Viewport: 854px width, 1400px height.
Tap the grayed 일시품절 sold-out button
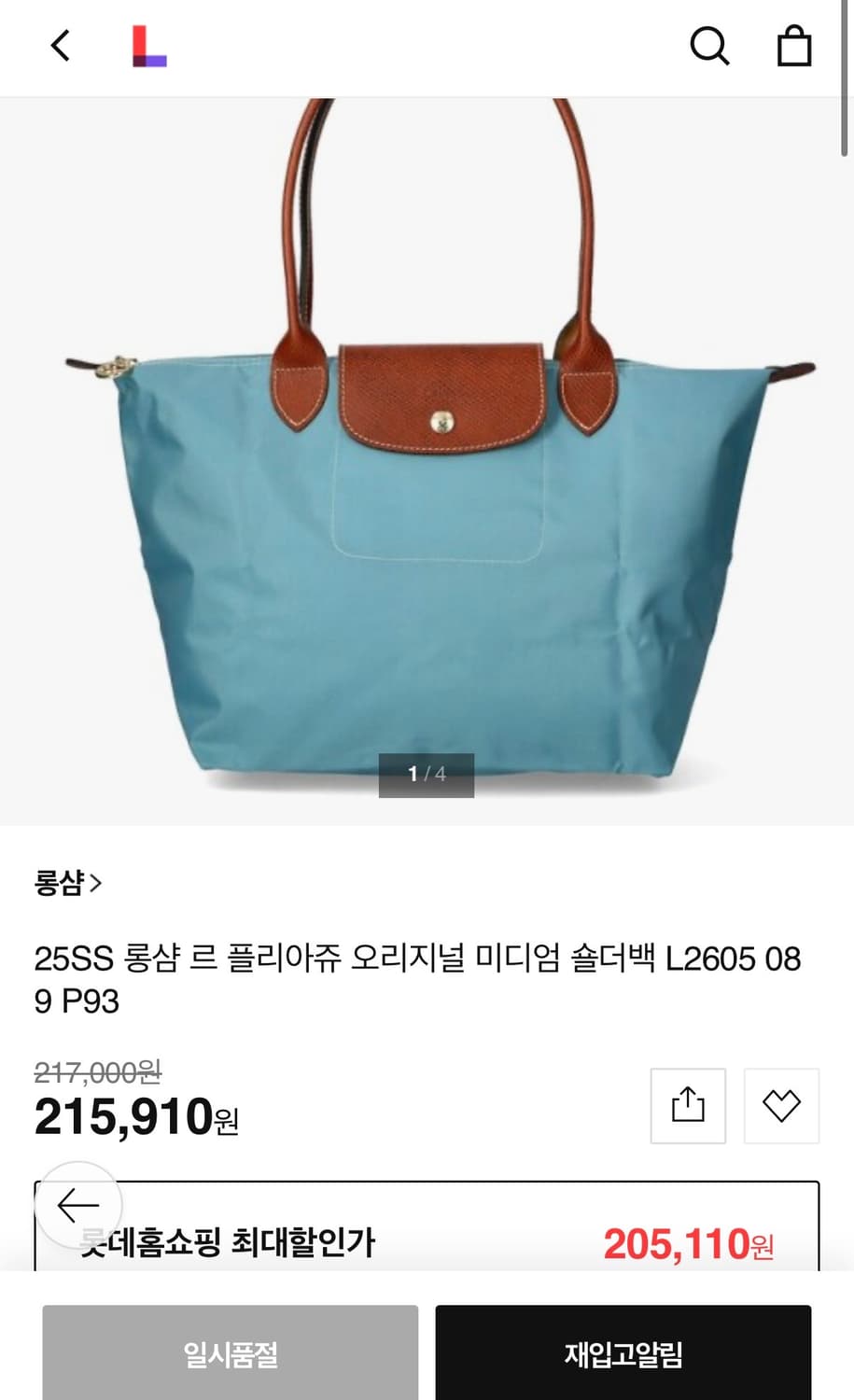tap(230, 1352)
